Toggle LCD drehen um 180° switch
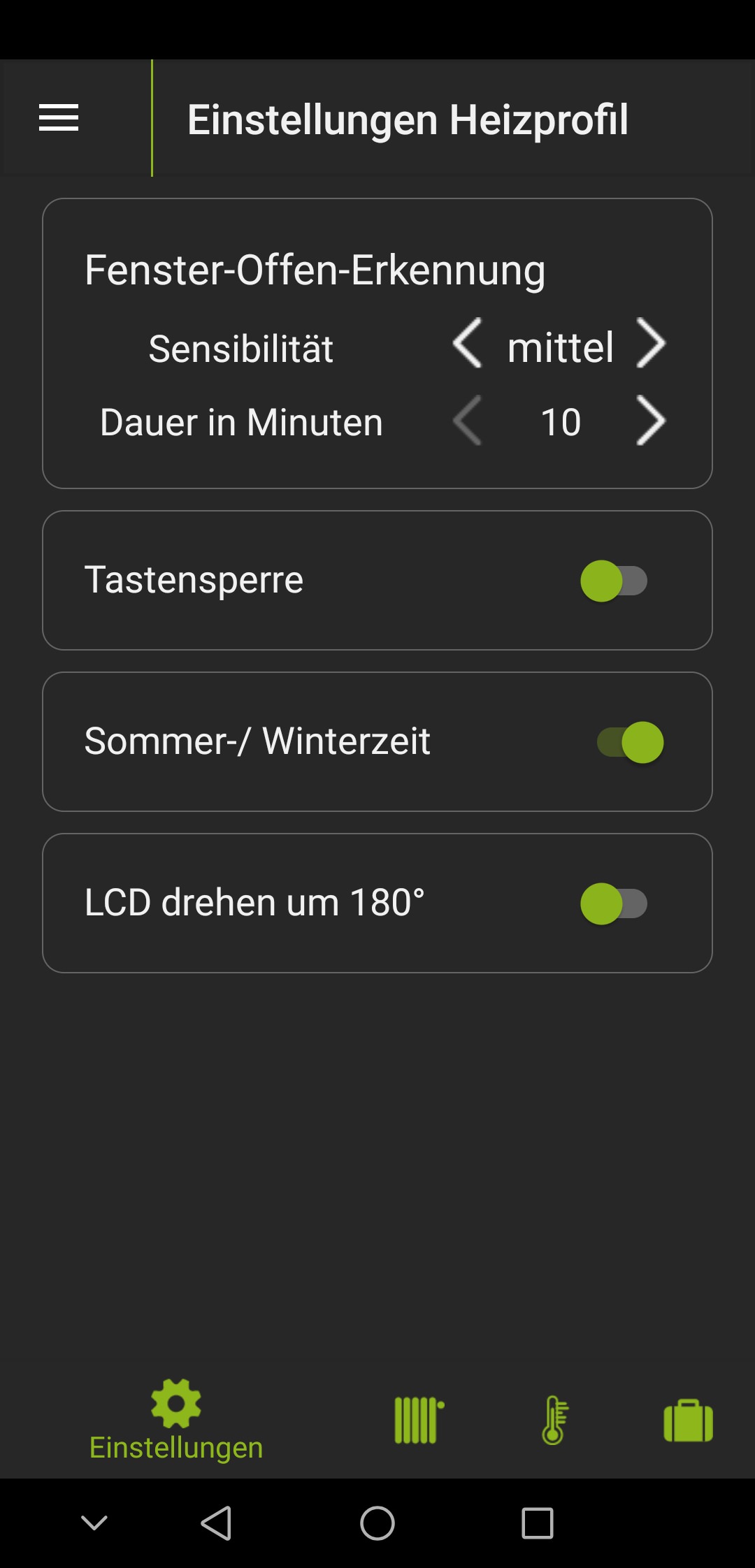 (614, 903)
